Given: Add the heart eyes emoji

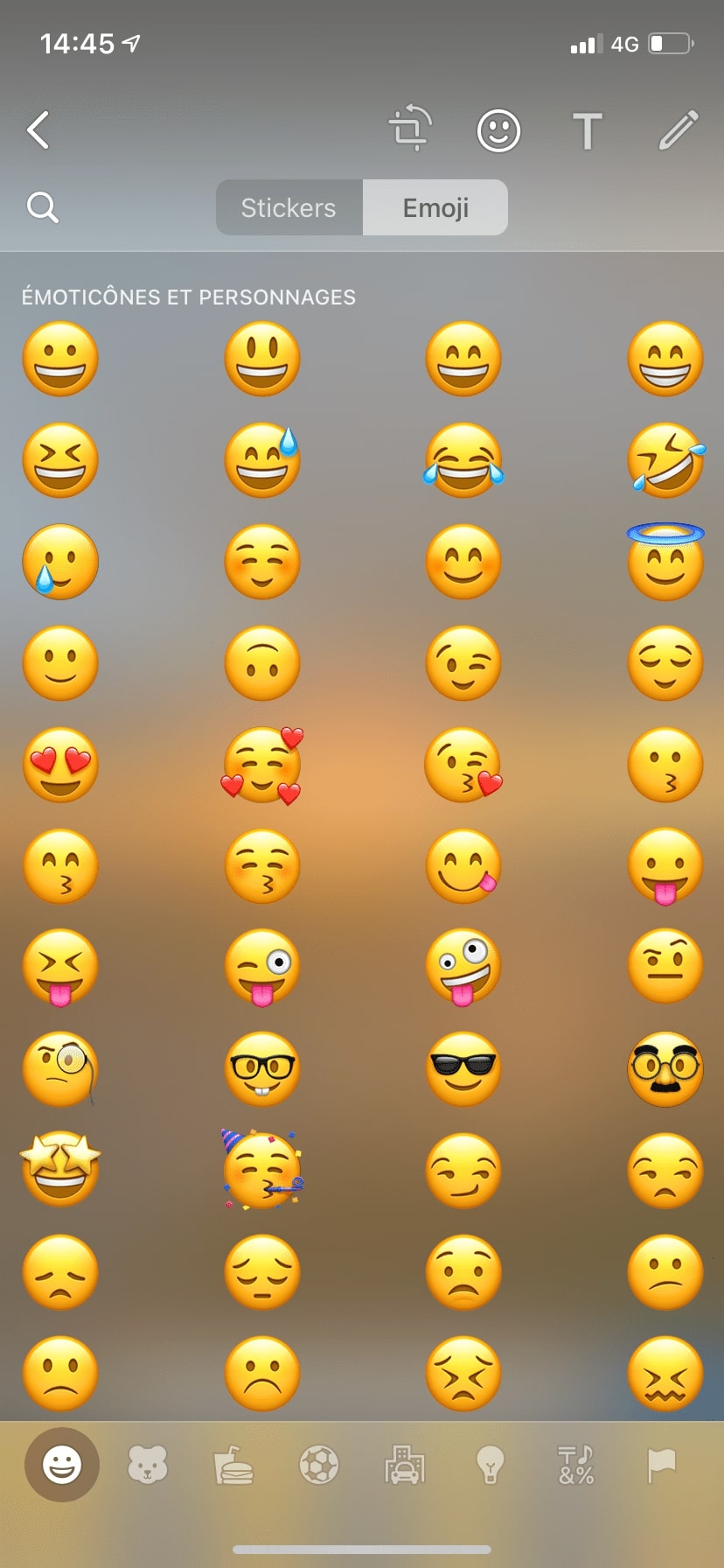Looking at the screenshot, I should pyautogui.click(x=60, y=764).
